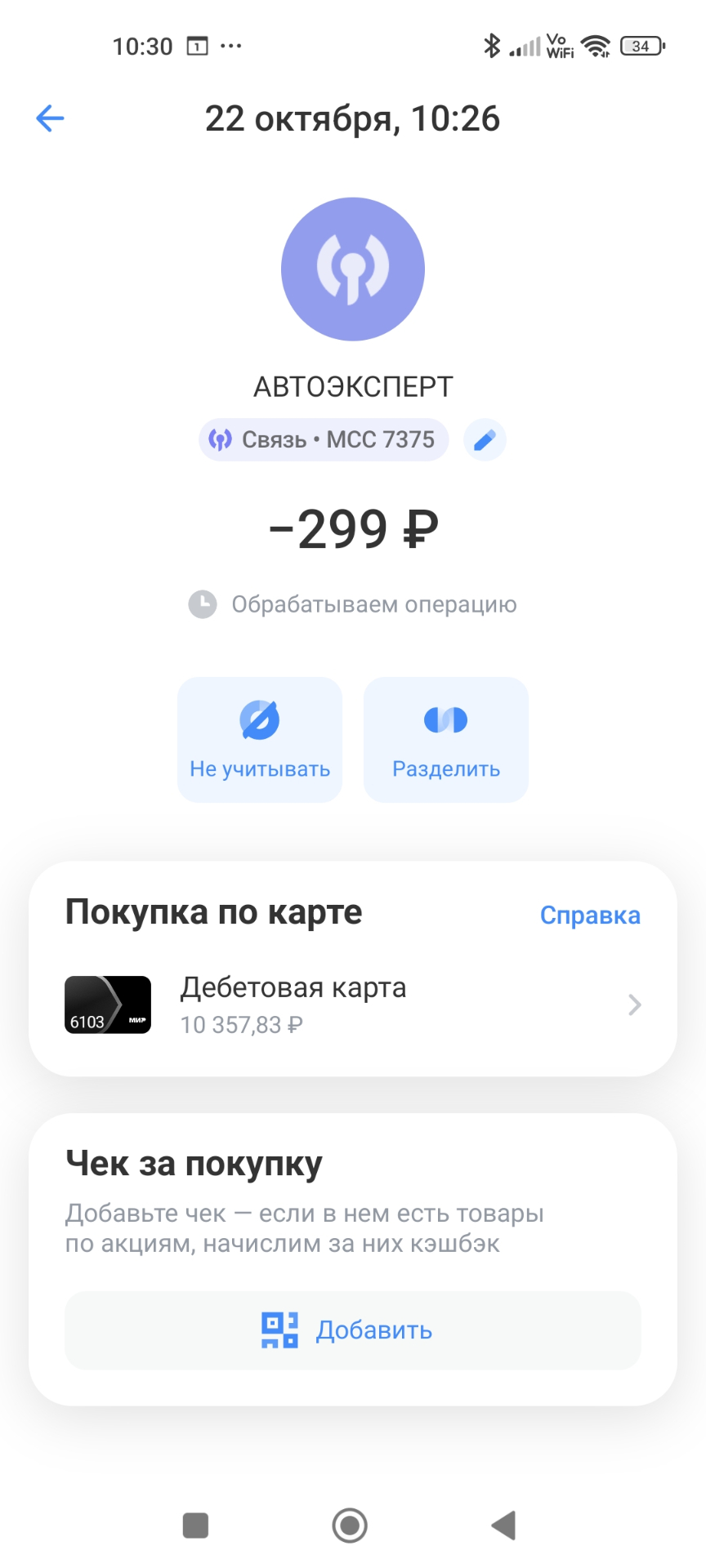Open the system recent apps view
Image resolution: width=706 pixels, height=1568 pixels.
click(x=196, y=1525)
